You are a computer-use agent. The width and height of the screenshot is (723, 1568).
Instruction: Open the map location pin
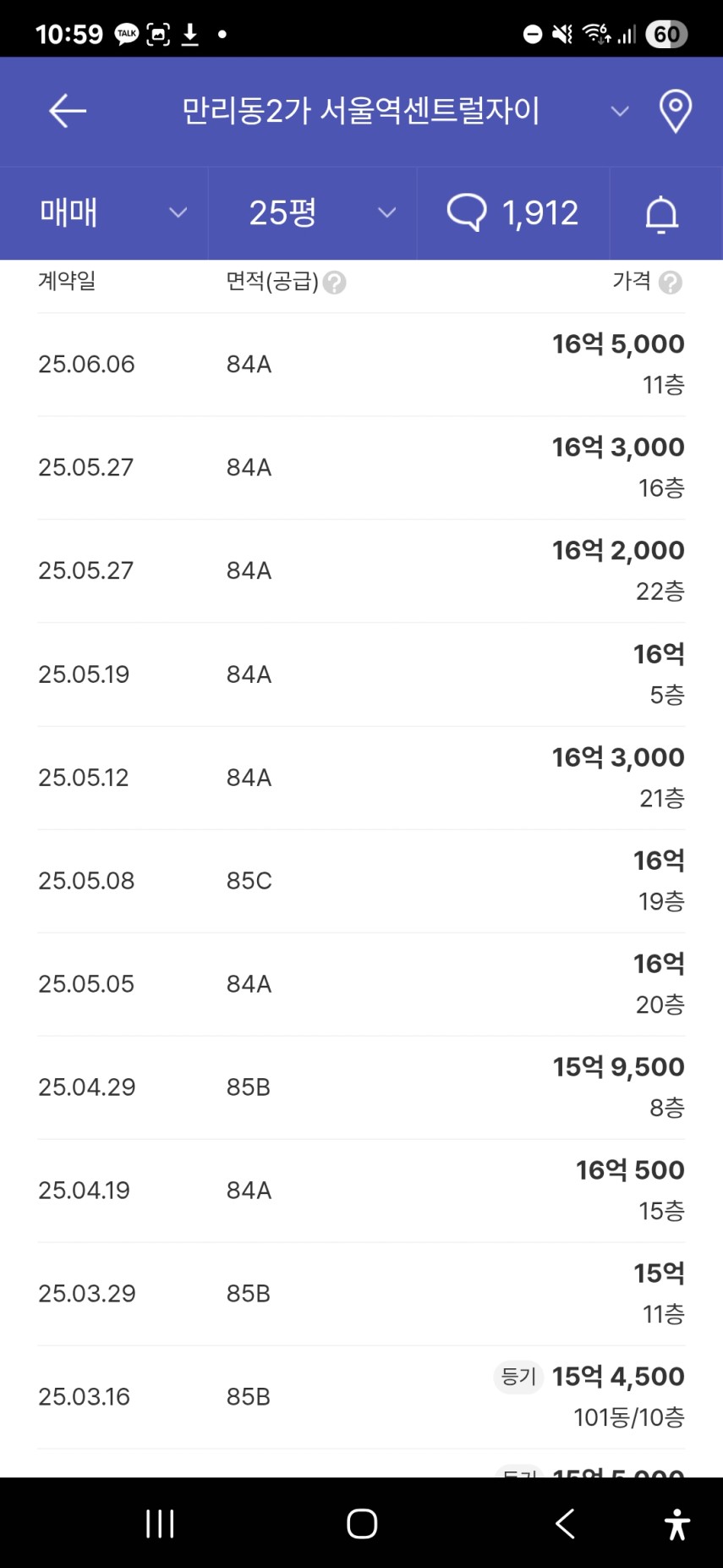click(675, 112)
